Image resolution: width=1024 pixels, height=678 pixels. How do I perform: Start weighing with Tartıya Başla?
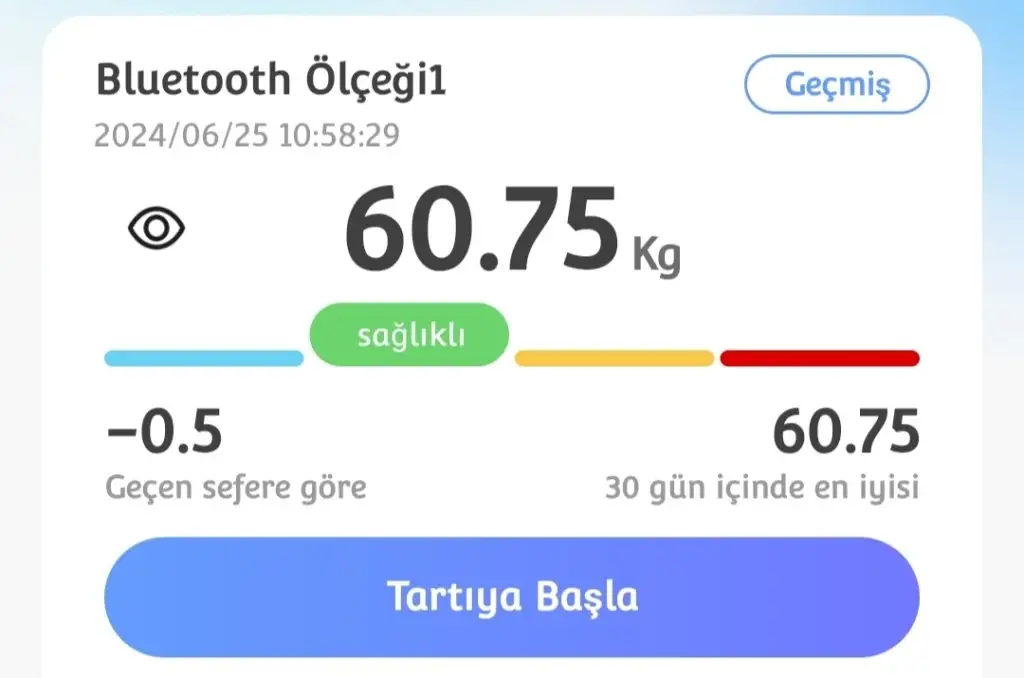tap(512, 597)
